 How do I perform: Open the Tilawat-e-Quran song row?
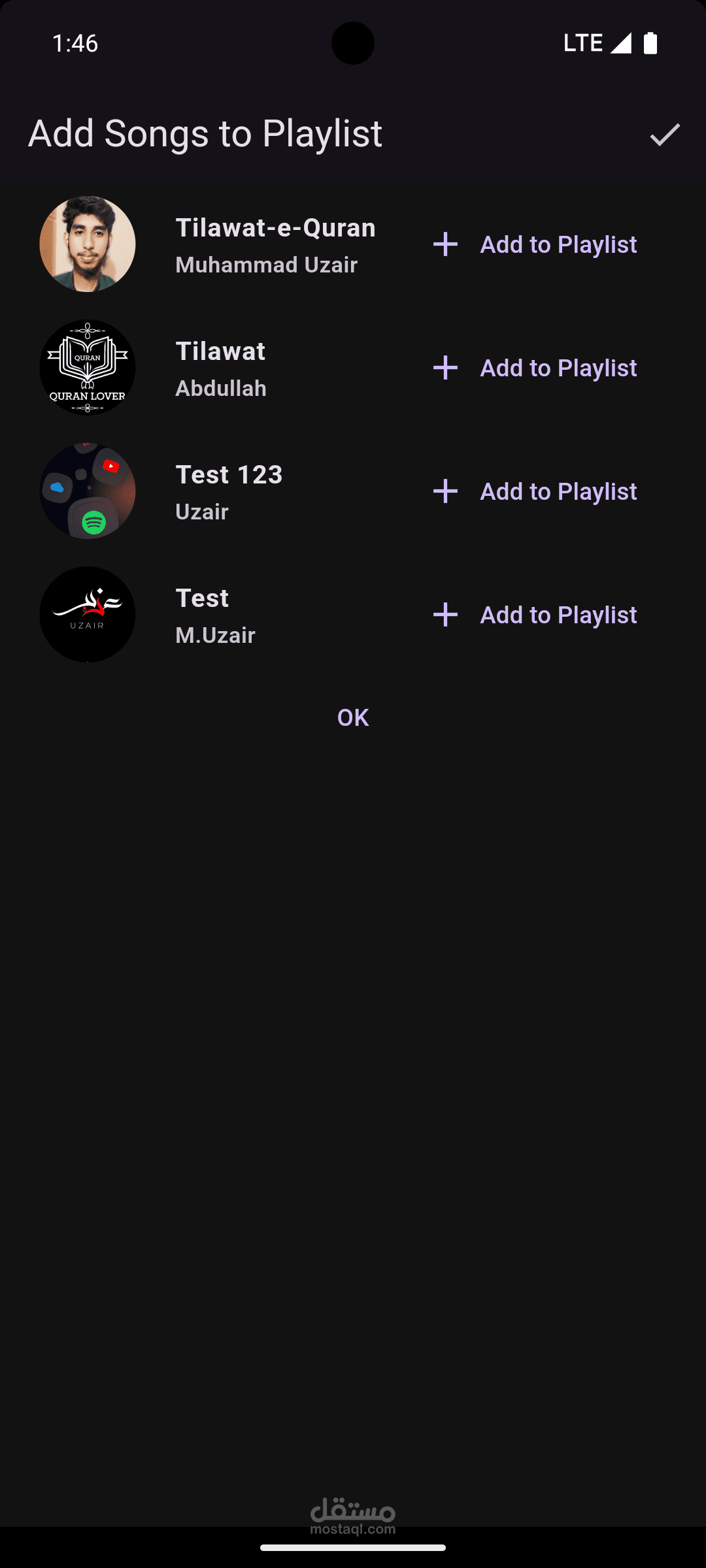coord(353,244)
